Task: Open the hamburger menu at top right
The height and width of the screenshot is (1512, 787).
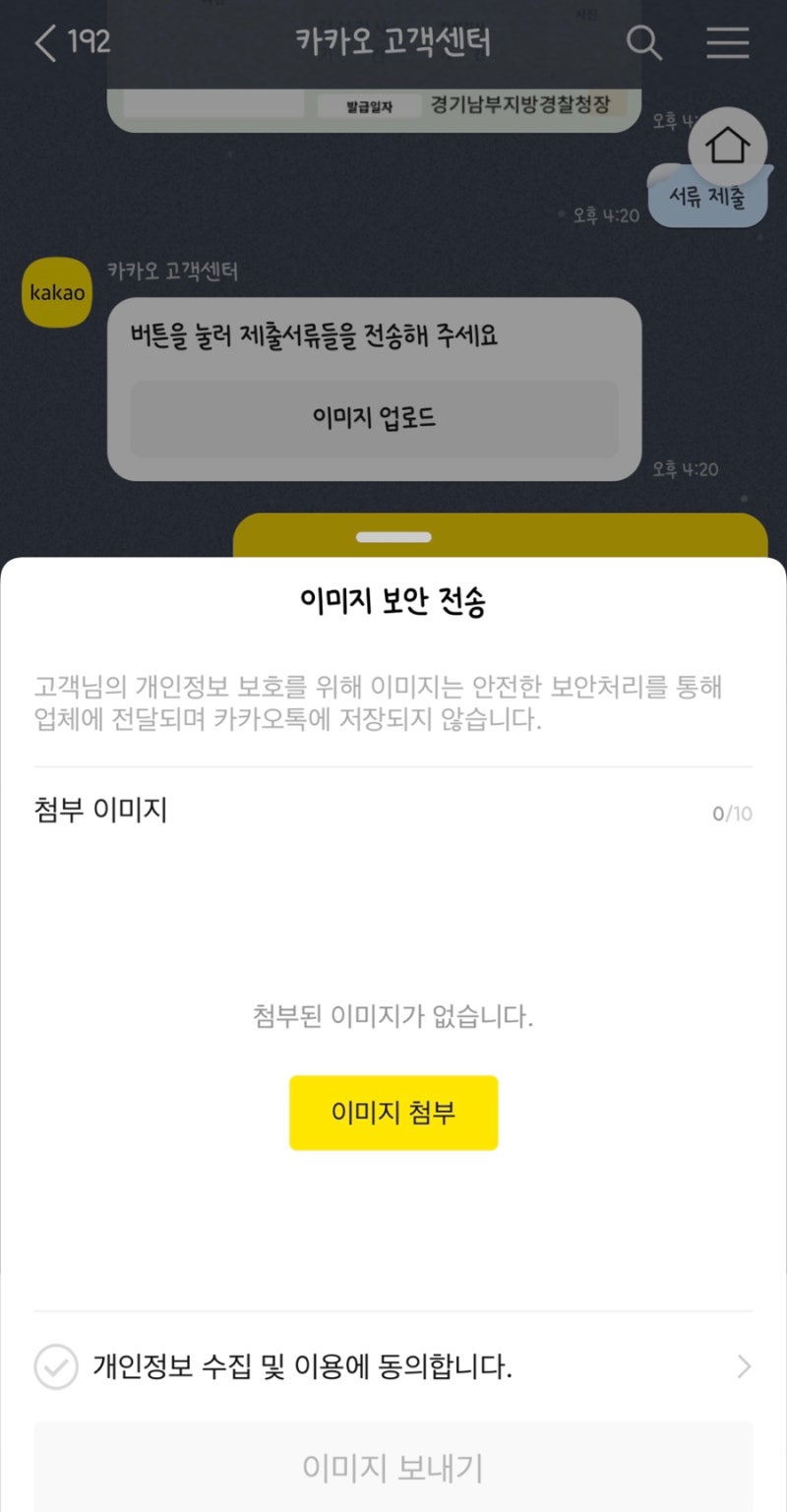Action: (728, 43)
